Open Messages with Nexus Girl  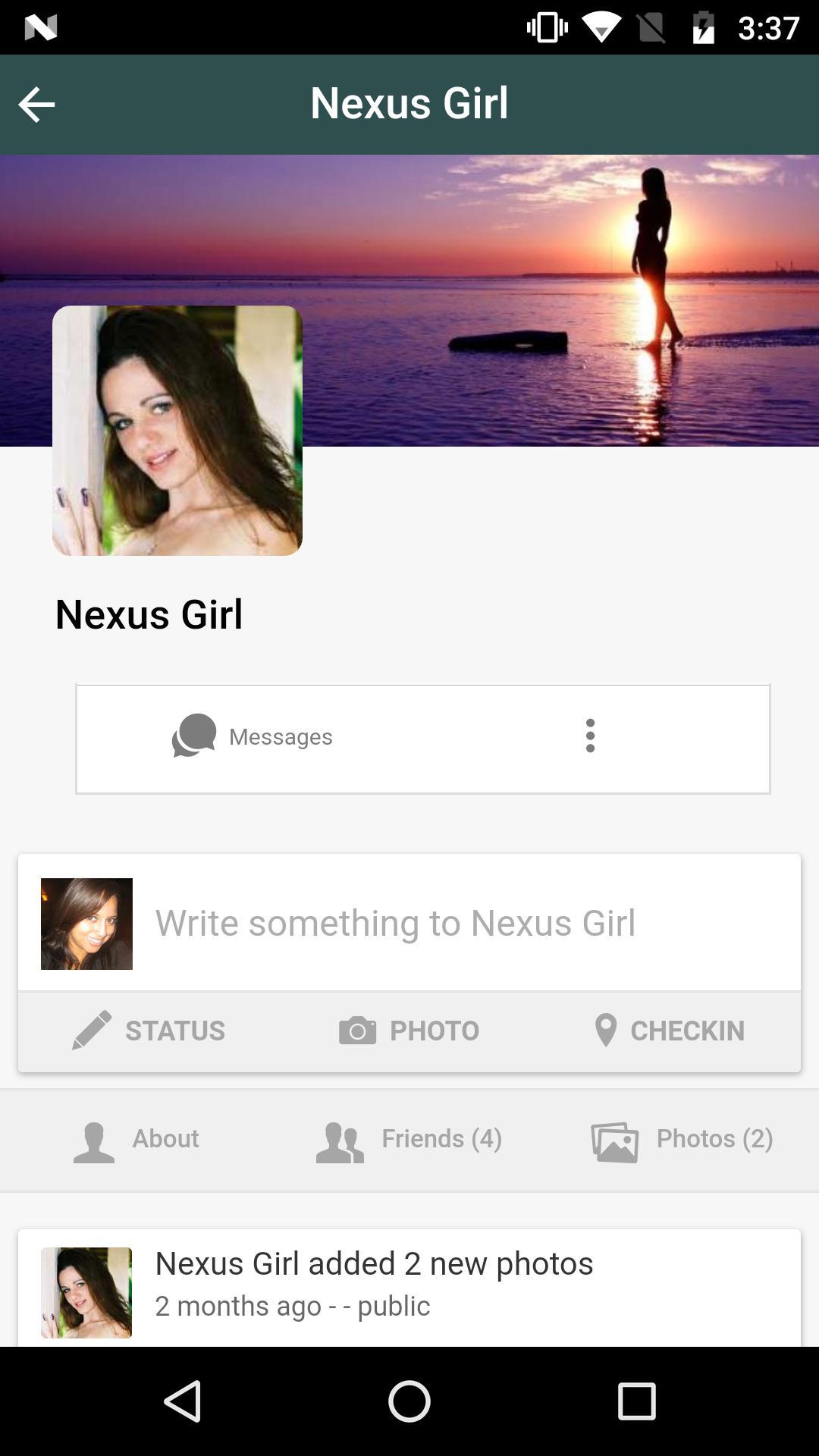[252, 736]
